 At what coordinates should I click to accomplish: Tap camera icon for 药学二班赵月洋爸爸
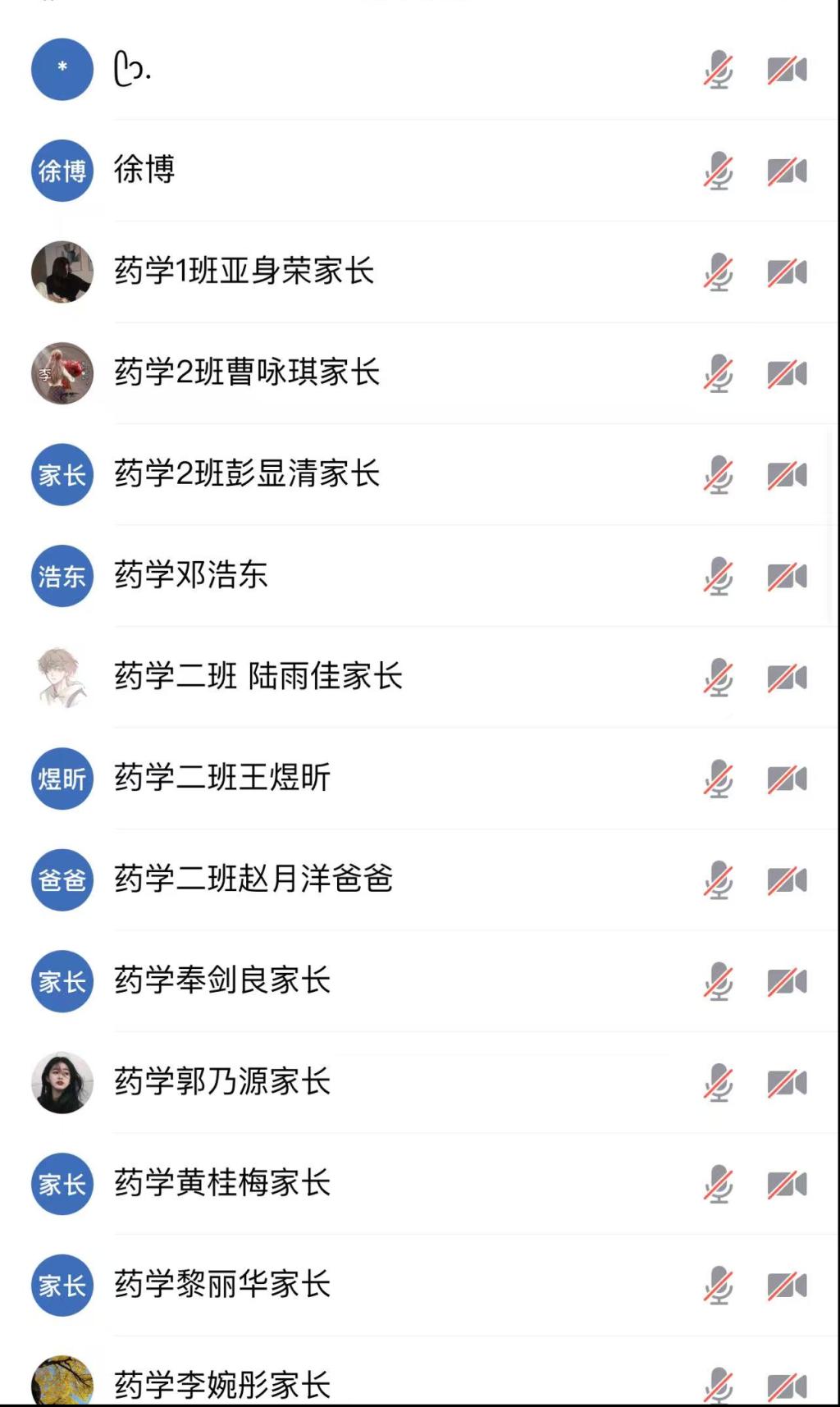[x=787, y=880]
